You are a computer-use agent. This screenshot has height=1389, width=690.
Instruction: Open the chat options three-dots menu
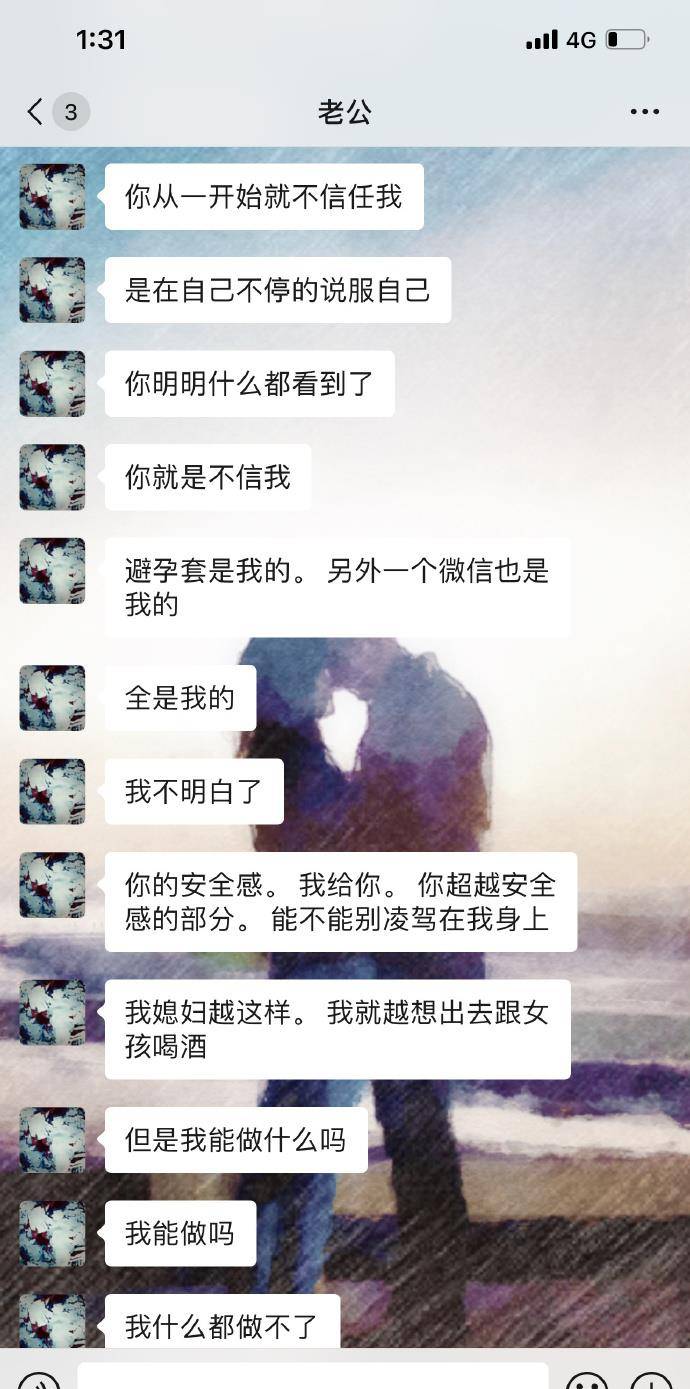(x=645, y=112)
